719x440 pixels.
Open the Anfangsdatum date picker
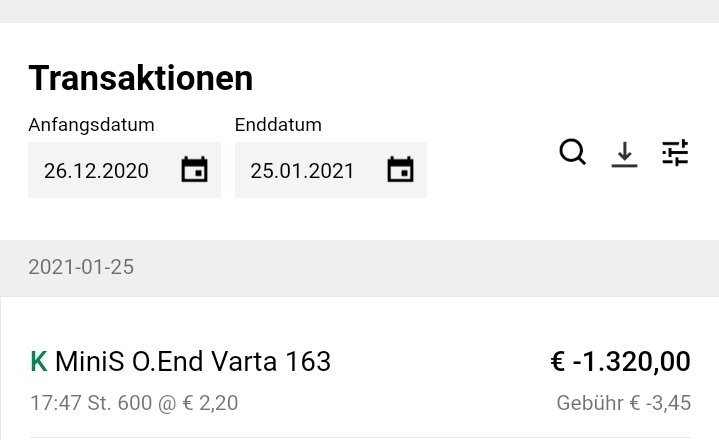(x=194, y=170)
